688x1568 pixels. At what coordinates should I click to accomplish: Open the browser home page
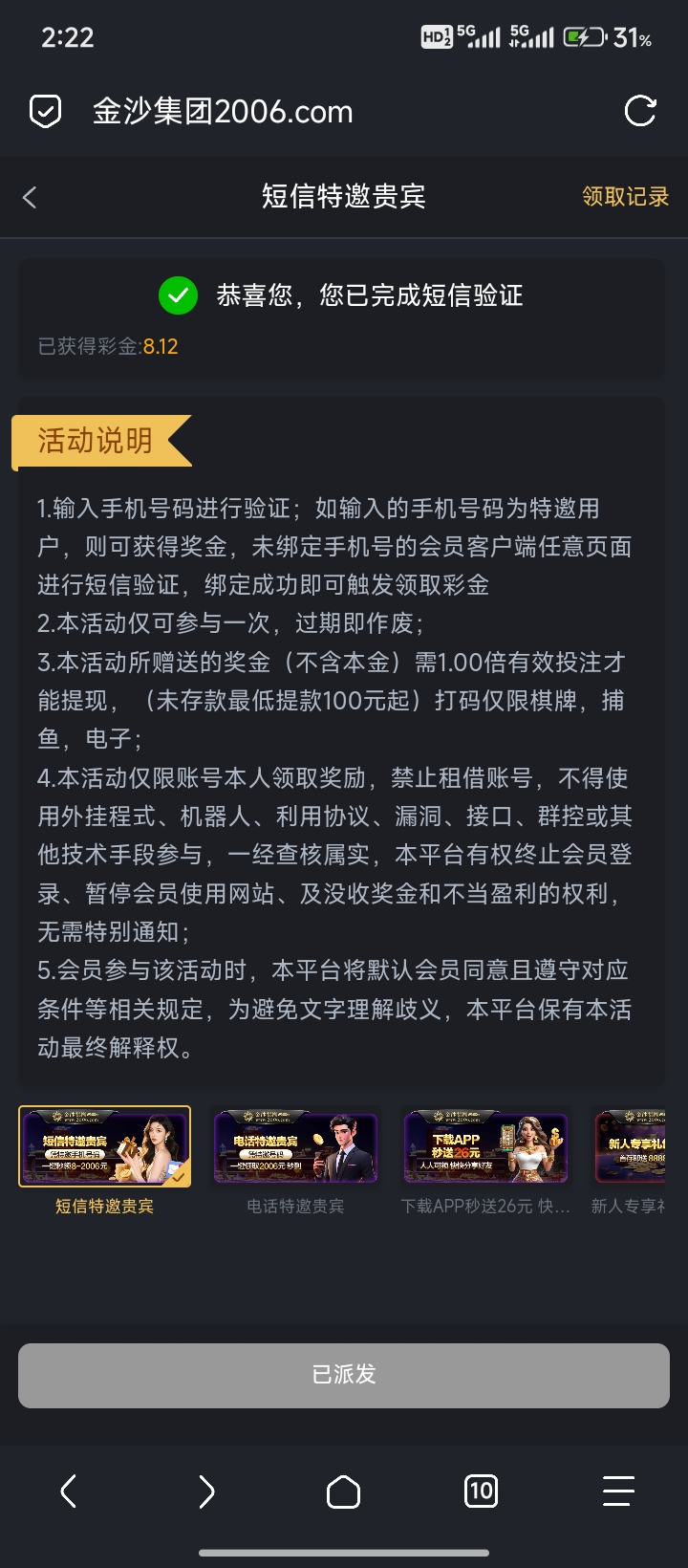click(x=343, y=1491)
